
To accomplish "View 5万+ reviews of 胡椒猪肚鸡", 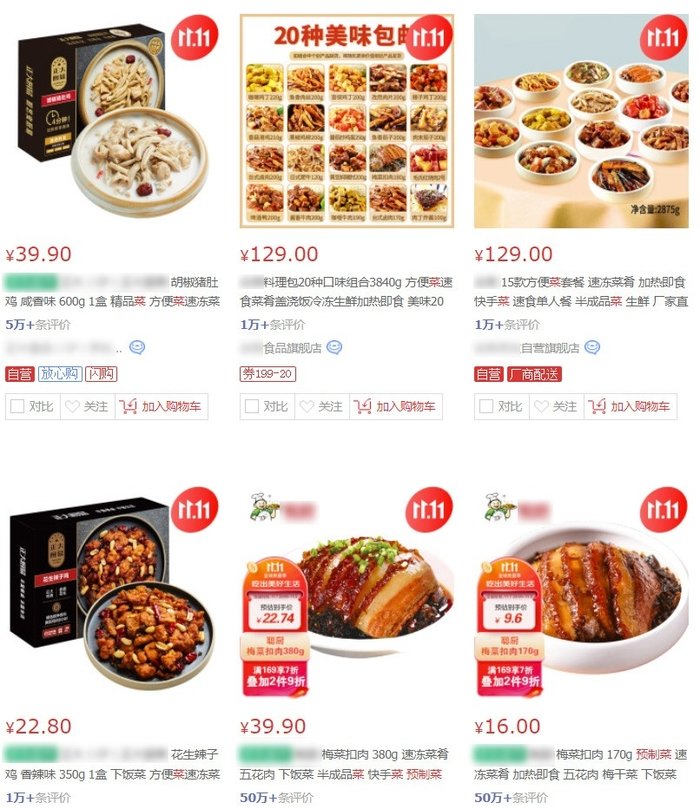I will point(38,325).
